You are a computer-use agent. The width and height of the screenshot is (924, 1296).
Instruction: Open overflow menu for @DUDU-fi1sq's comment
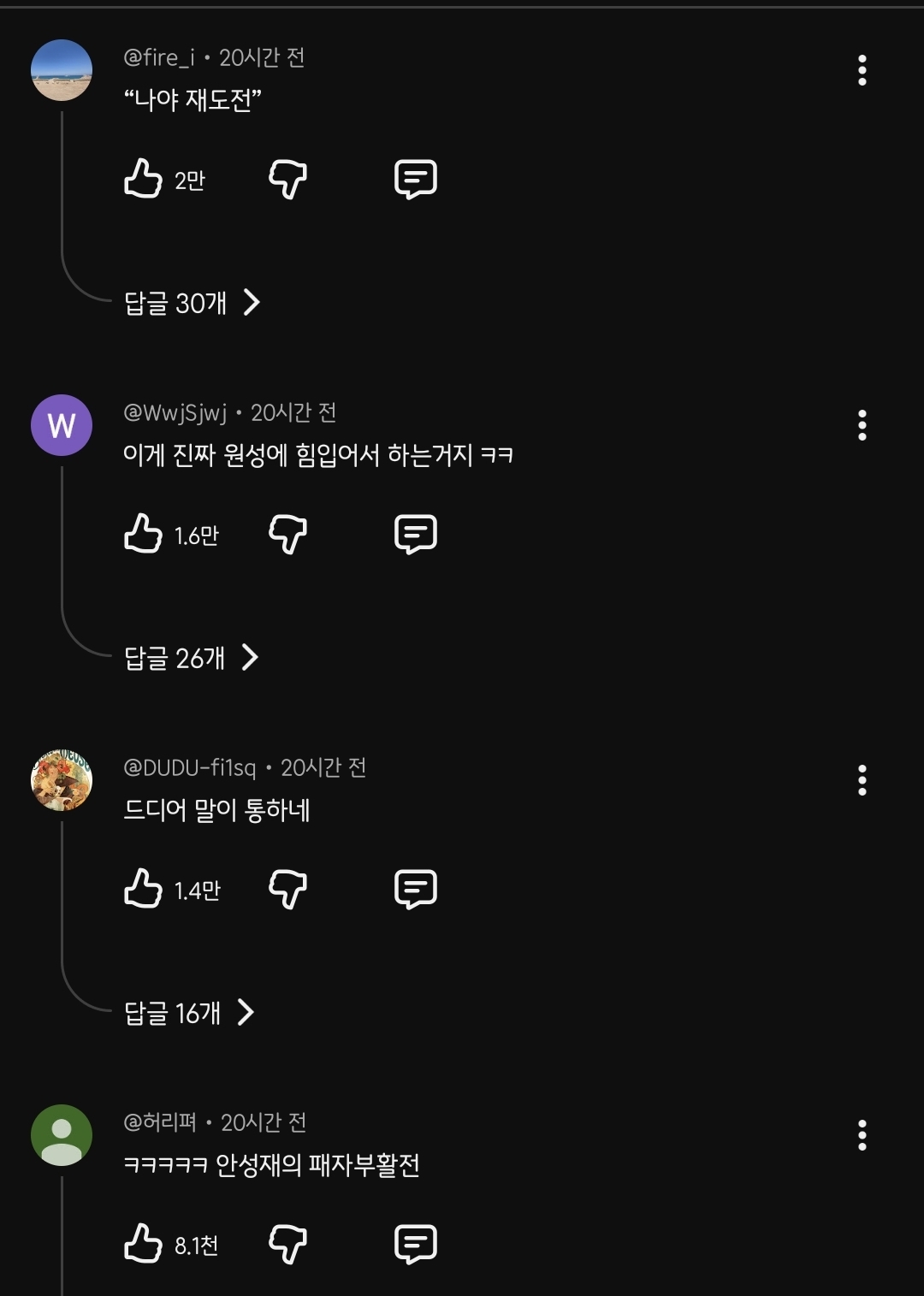pyautogui.click(x=862, y=780)
